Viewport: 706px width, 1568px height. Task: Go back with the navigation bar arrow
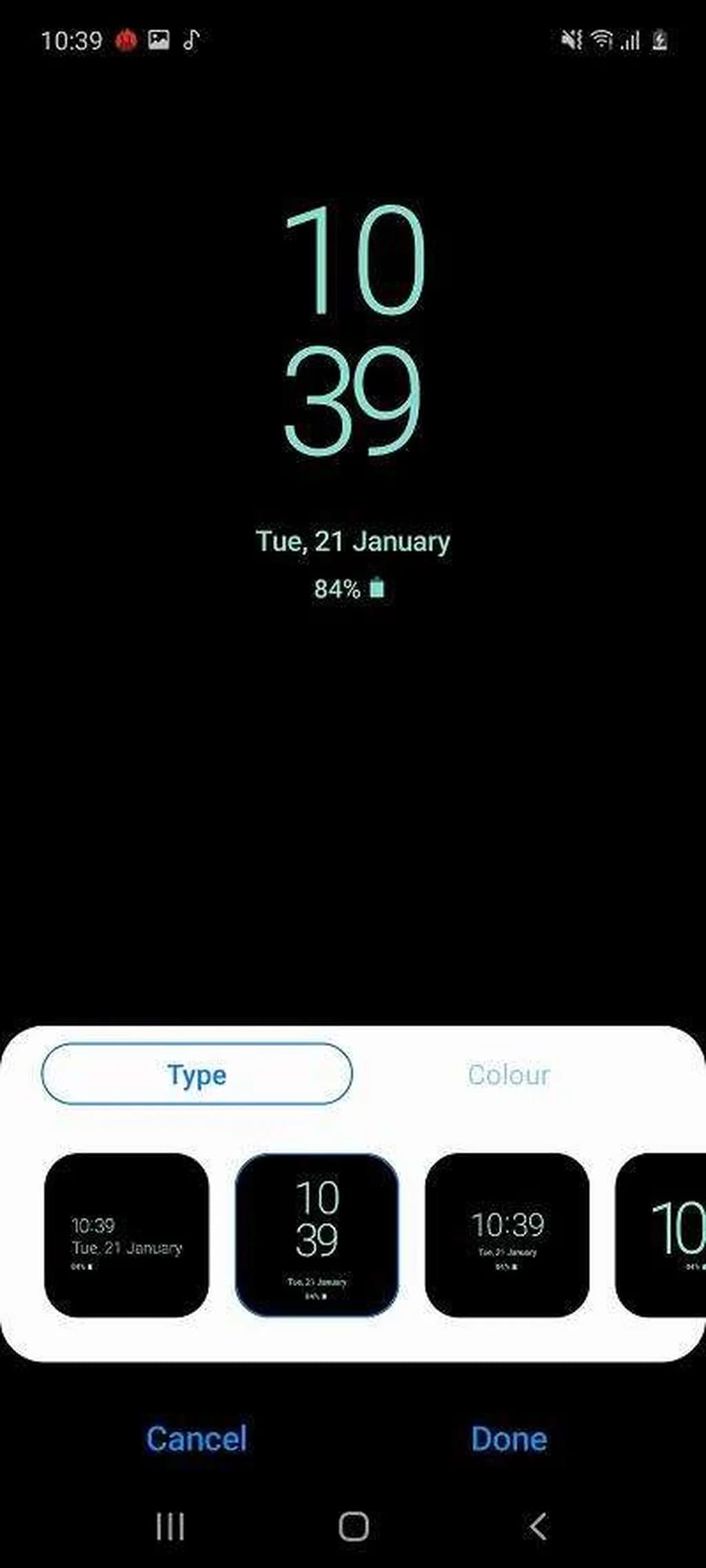(538, 1527)
